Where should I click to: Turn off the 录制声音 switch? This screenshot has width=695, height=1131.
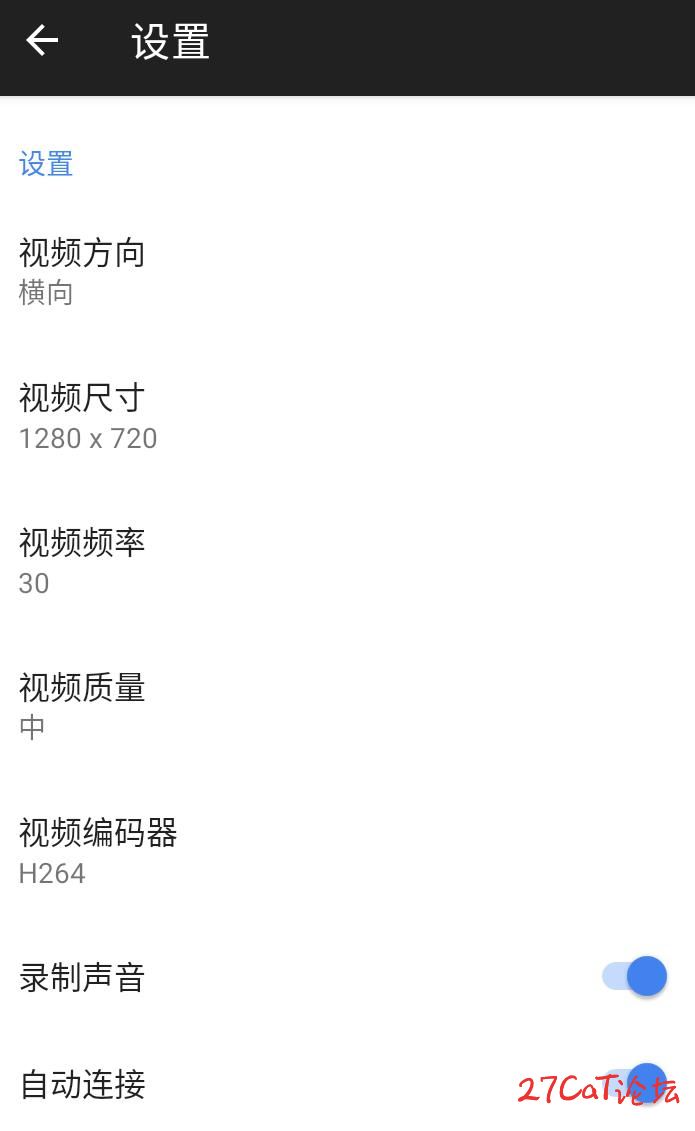pyautogui.click(x=634, y=976)
